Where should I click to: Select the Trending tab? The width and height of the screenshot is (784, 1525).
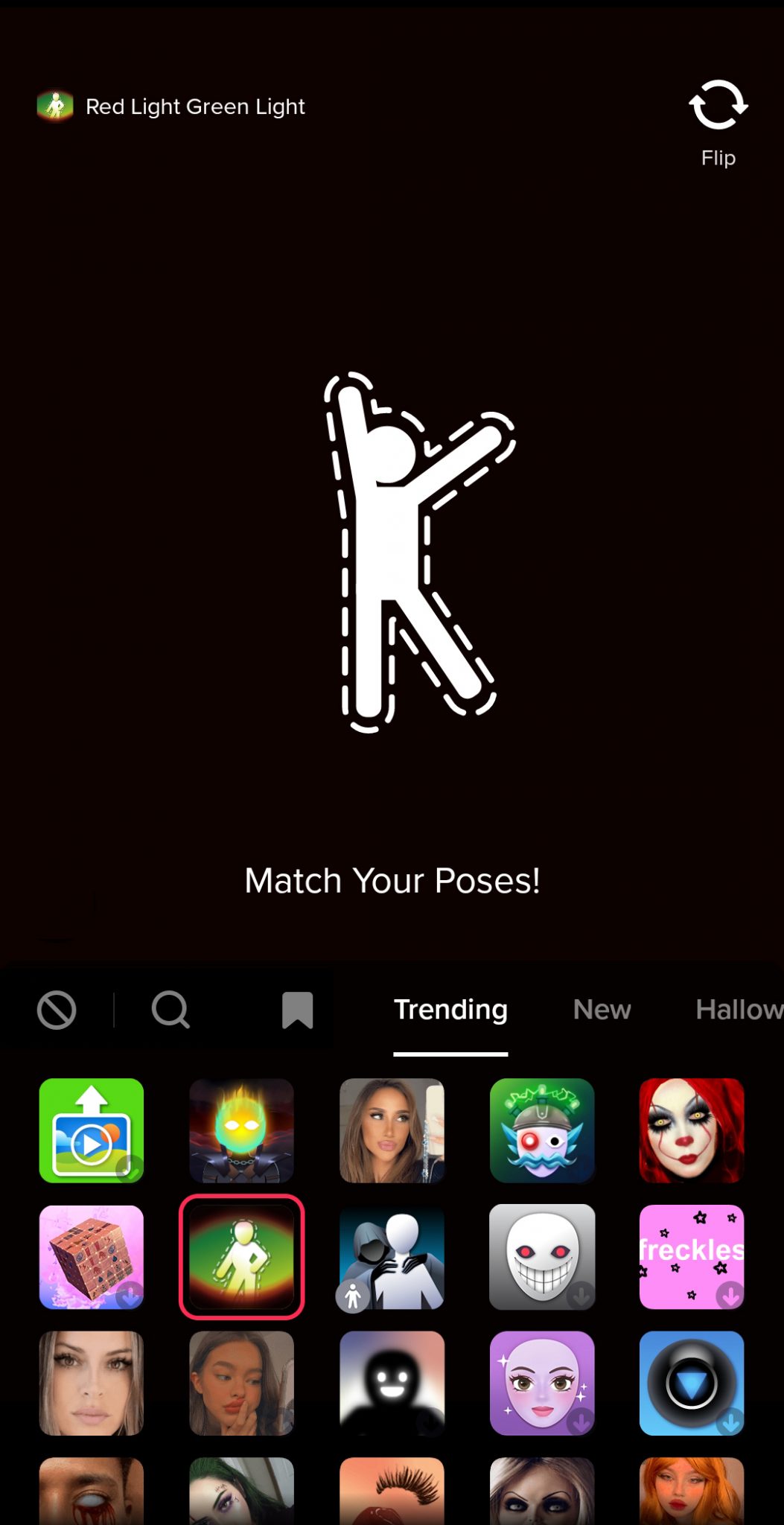pyautogui.click(x=450, y=1010)
